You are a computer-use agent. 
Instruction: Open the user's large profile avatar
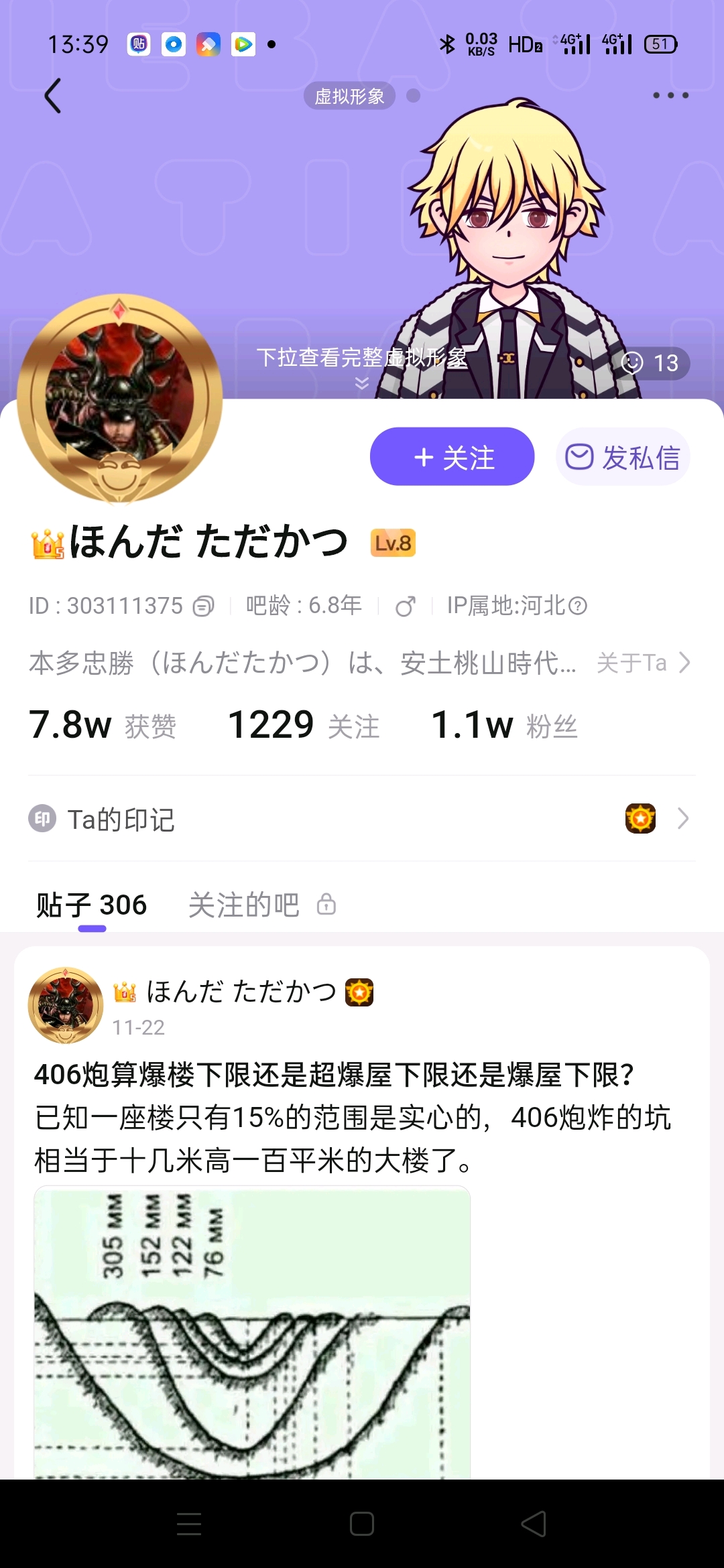[x=120, y=399]
